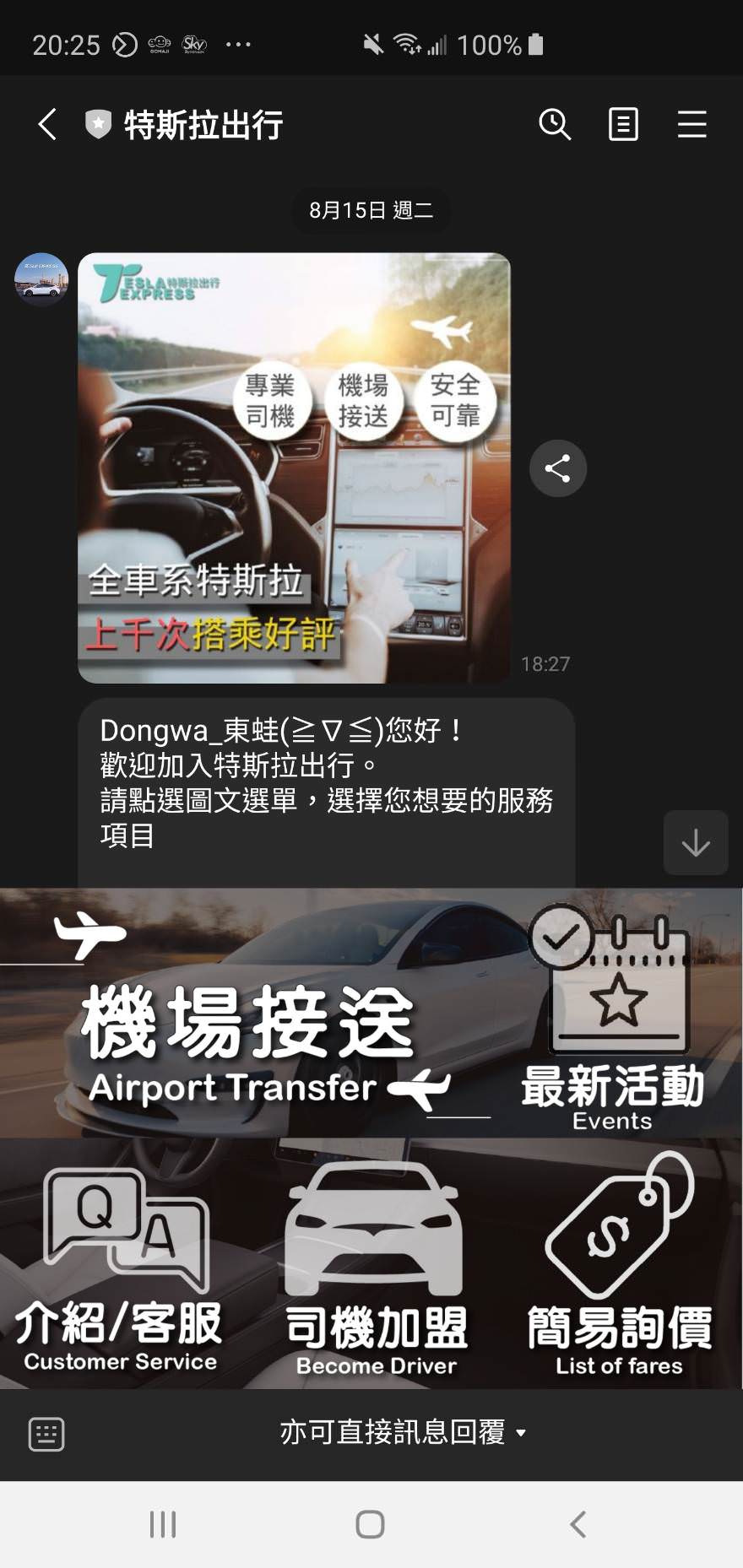The width and height of the screenshot is (743, 1568).
Task: Switch to the keyboard input
Action: click(x=46, y=1434)
